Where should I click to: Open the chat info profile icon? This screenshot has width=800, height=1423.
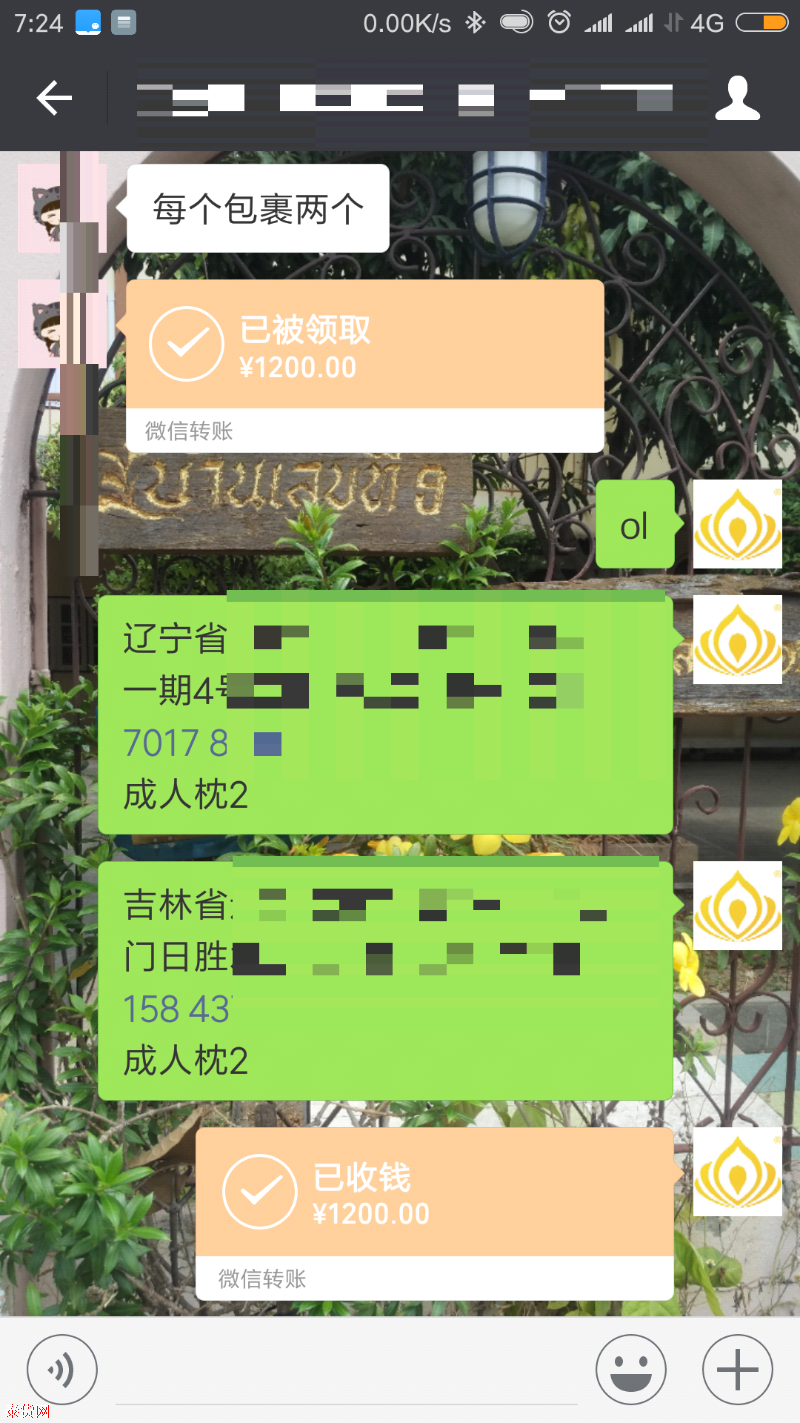coord(737,98)
